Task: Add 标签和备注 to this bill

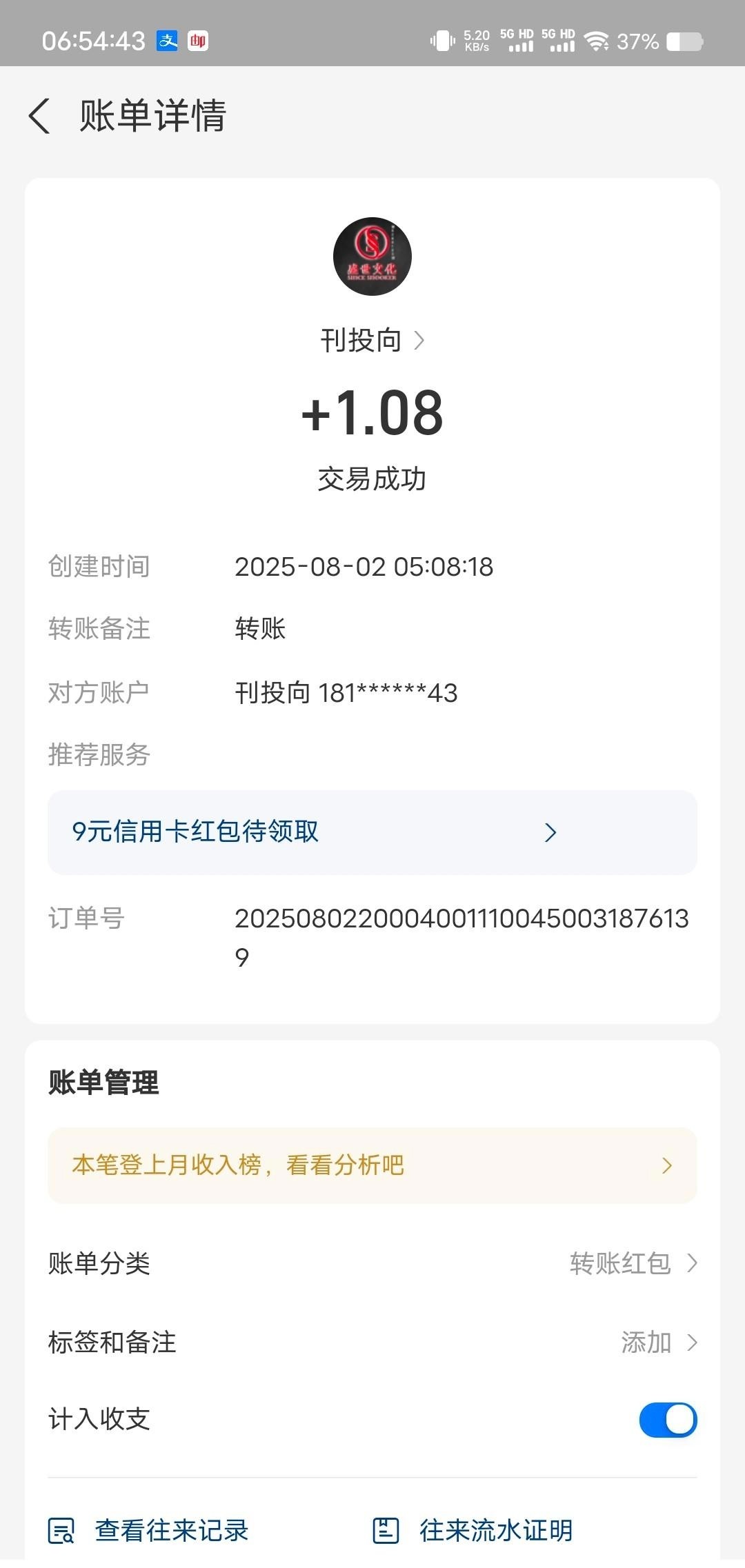Action: tap(658, 1343)
